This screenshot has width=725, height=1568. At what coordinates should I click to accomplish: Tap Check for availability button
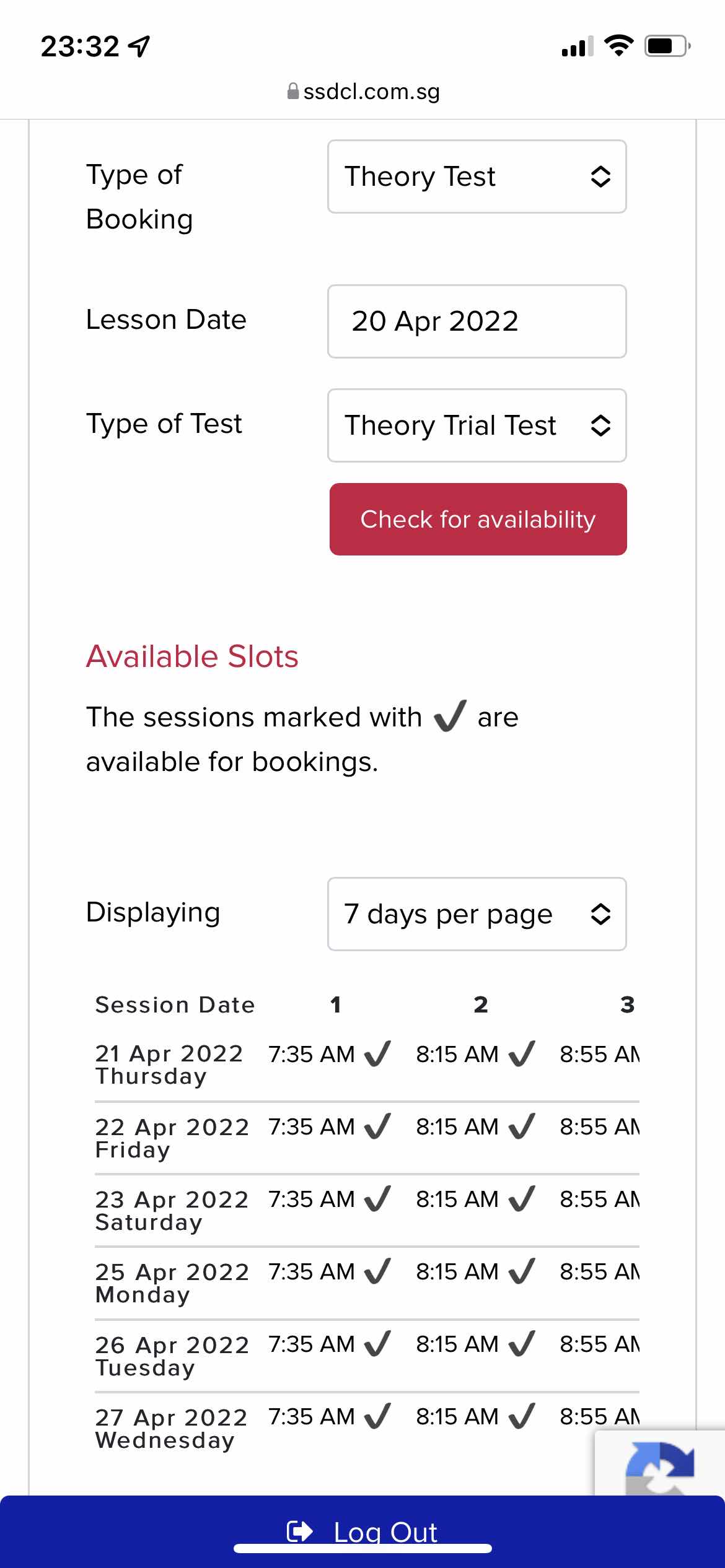pyautogui.click(x=478, y=519)
